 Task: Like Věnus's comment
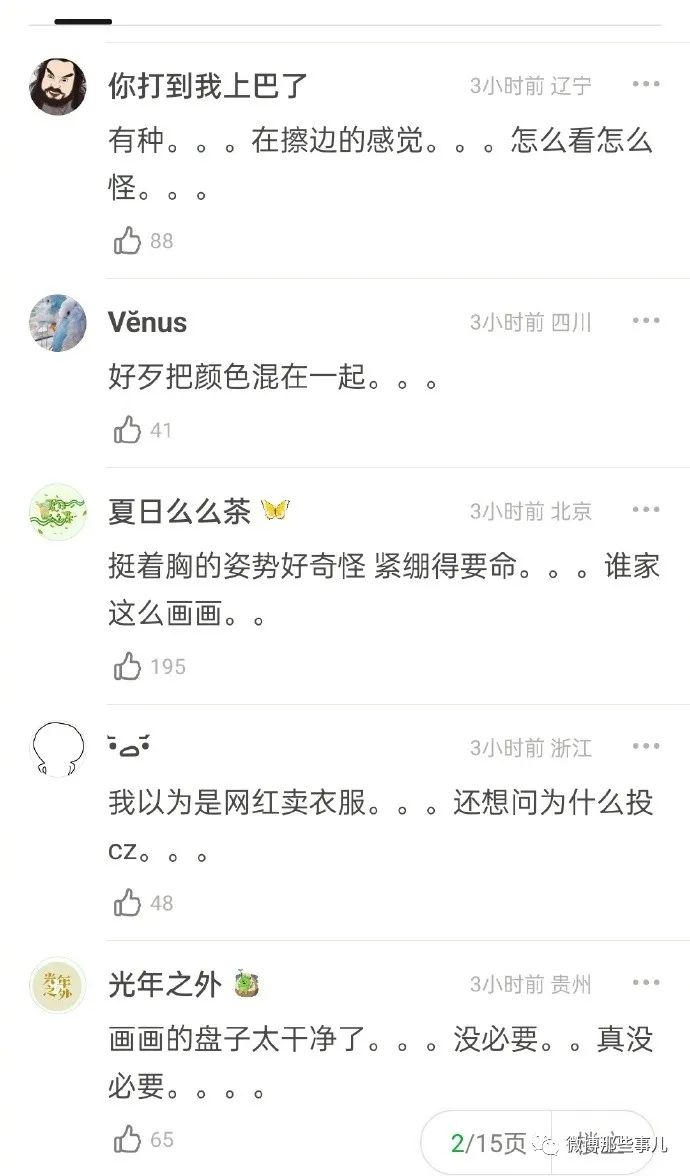[128, 430]
